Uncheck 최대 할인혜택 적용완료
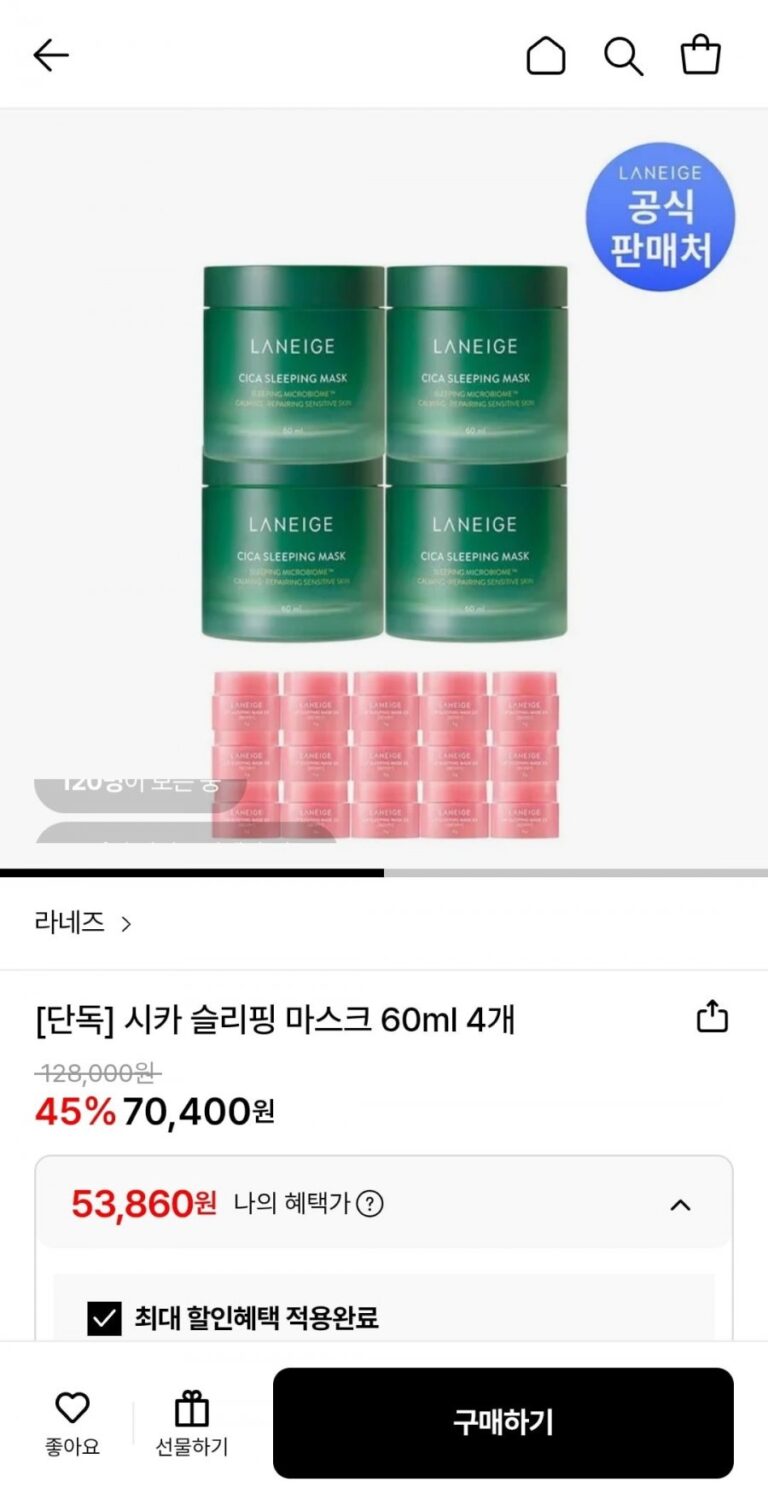 [104, 1318]
